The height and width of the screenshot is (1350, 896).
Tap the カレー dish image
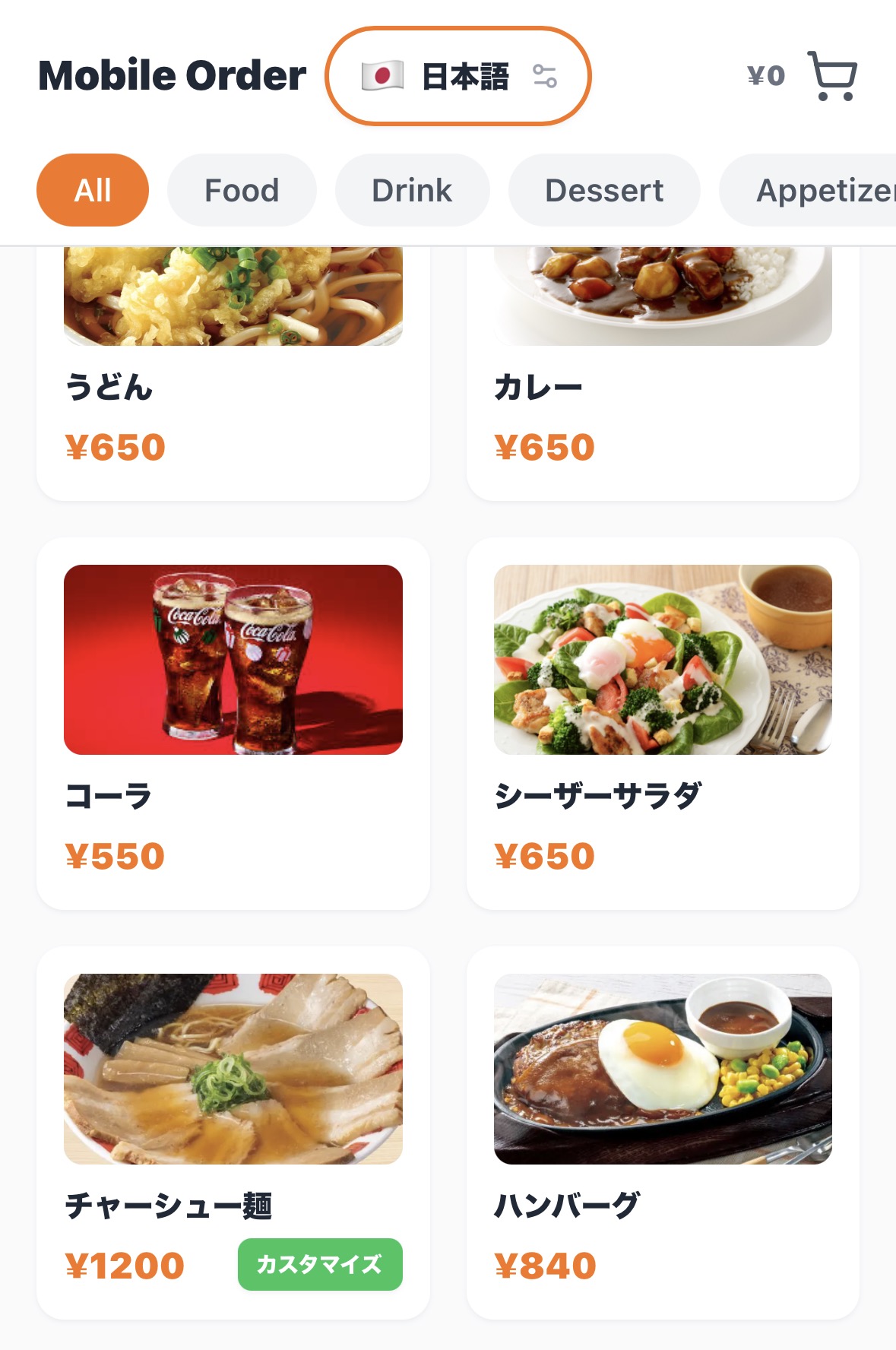coord(663,296)
